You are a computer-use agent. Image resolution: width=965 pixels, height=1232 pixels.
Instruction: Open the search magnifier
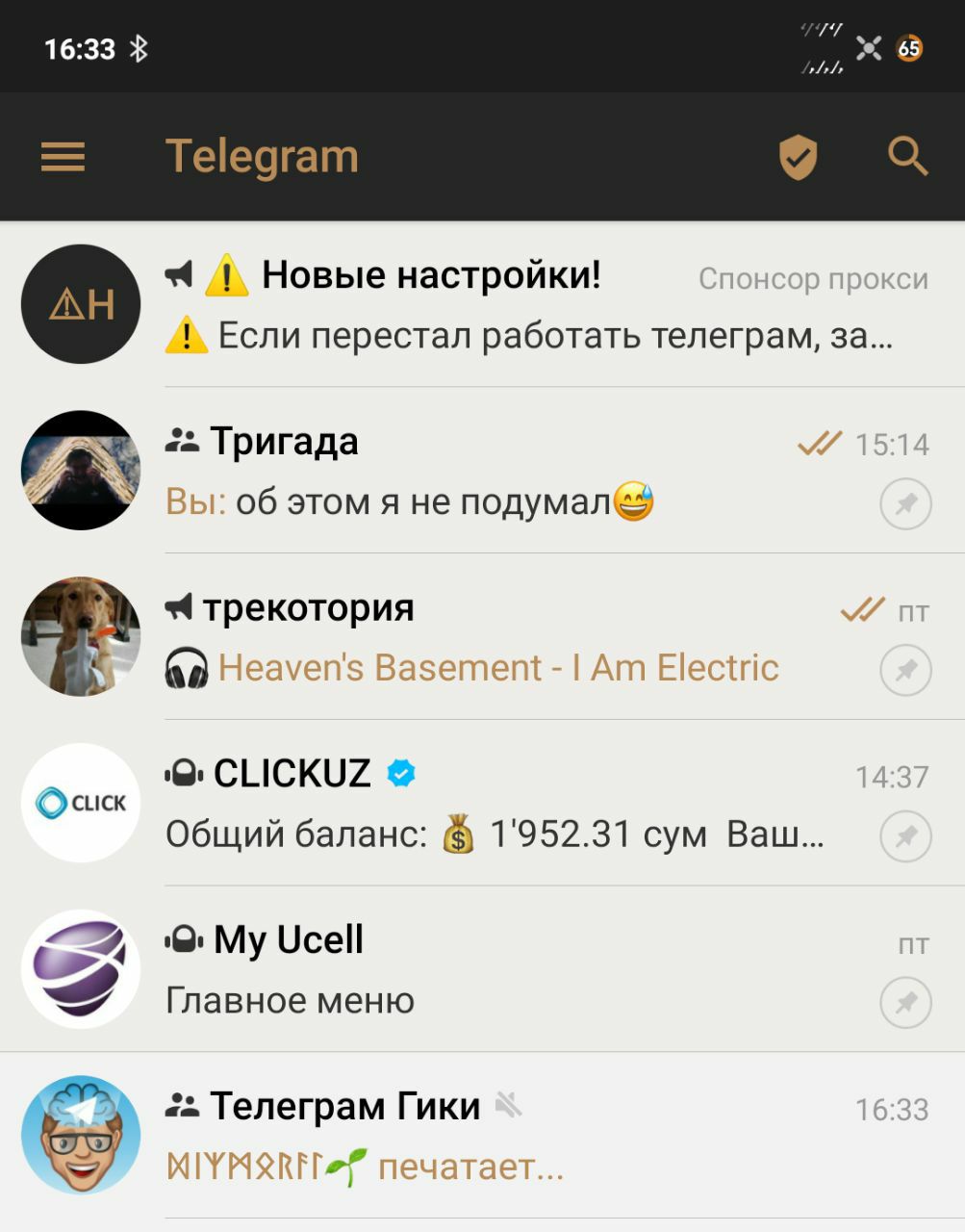tap(907, 157)
